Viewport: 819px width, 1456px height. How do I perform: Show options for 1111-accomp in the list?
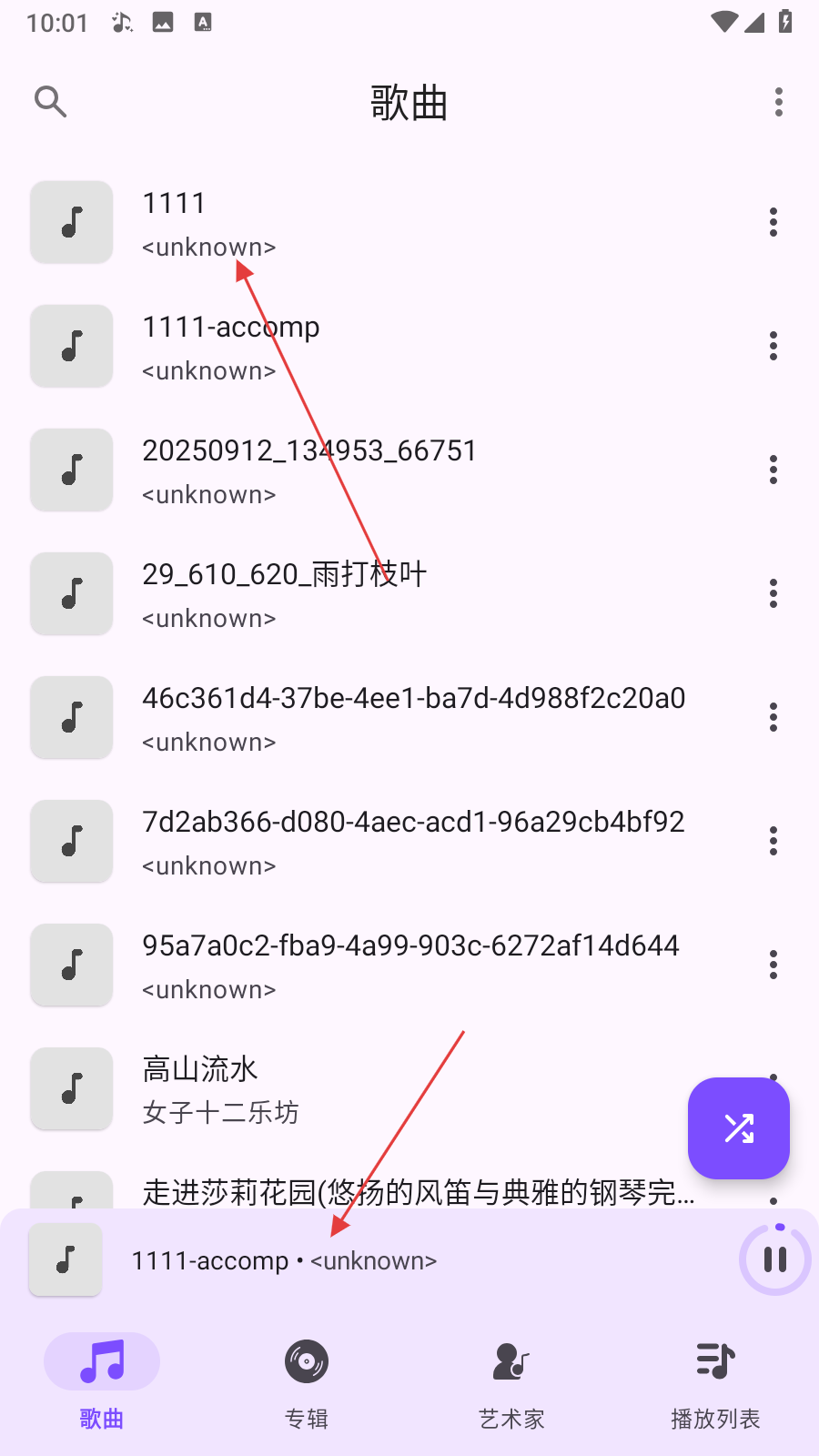click(x=773, y=346)
